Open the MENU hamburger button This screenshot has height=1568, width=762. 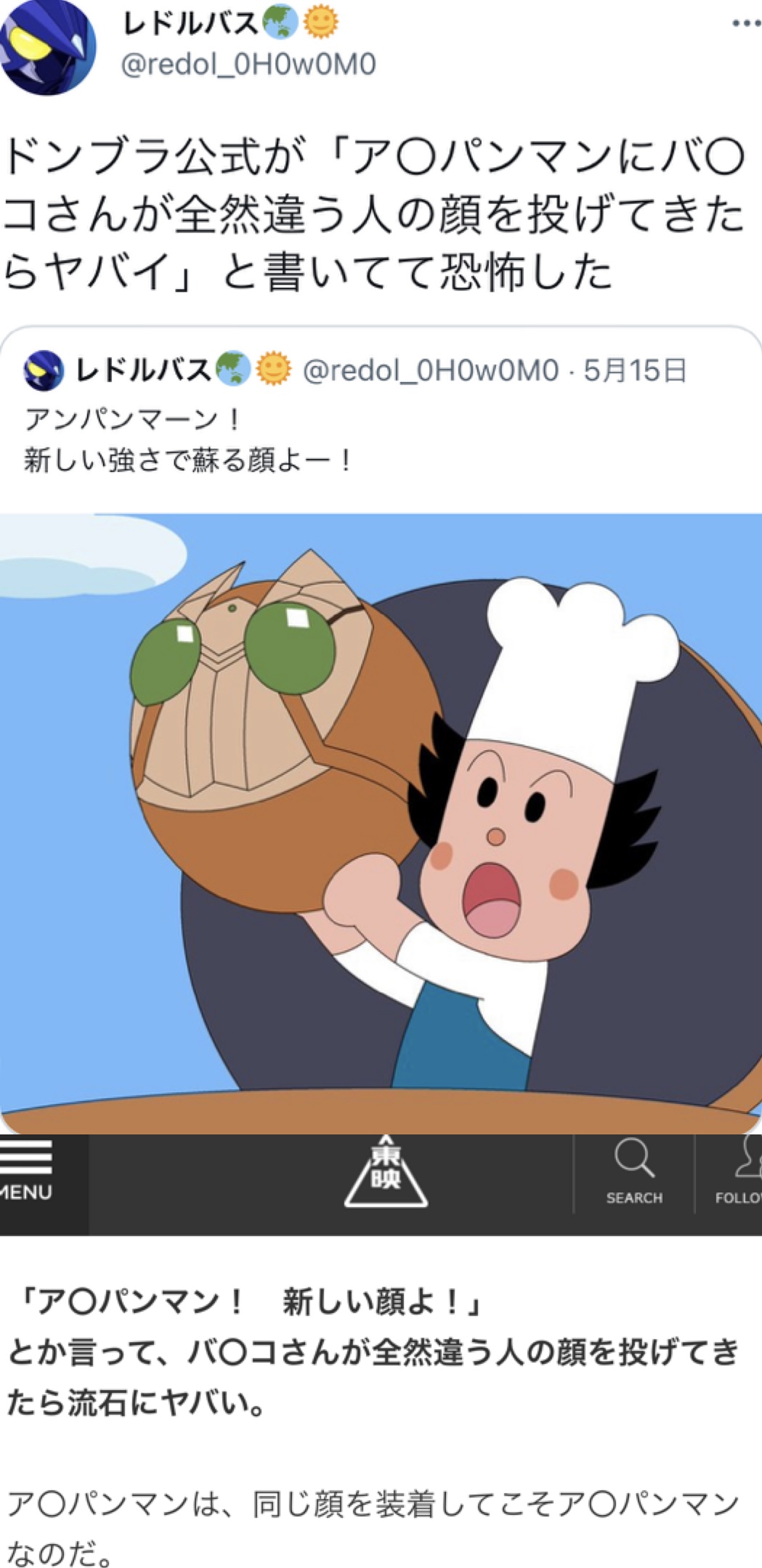(27, 1171)
